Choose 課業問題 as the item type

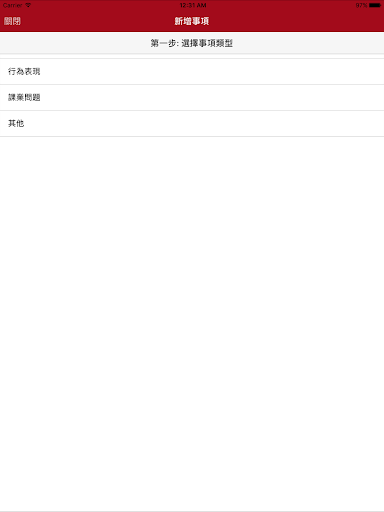(x=192, y=97)
